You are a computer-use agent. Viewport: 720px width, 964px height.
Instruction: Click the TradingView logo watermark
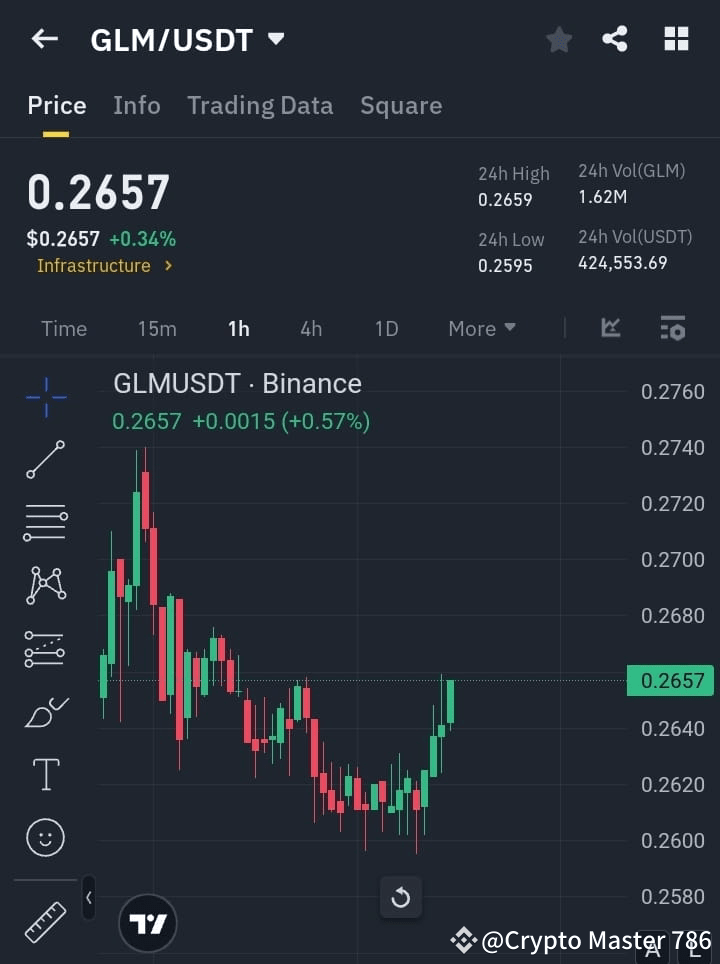click(x=148, y=923)
